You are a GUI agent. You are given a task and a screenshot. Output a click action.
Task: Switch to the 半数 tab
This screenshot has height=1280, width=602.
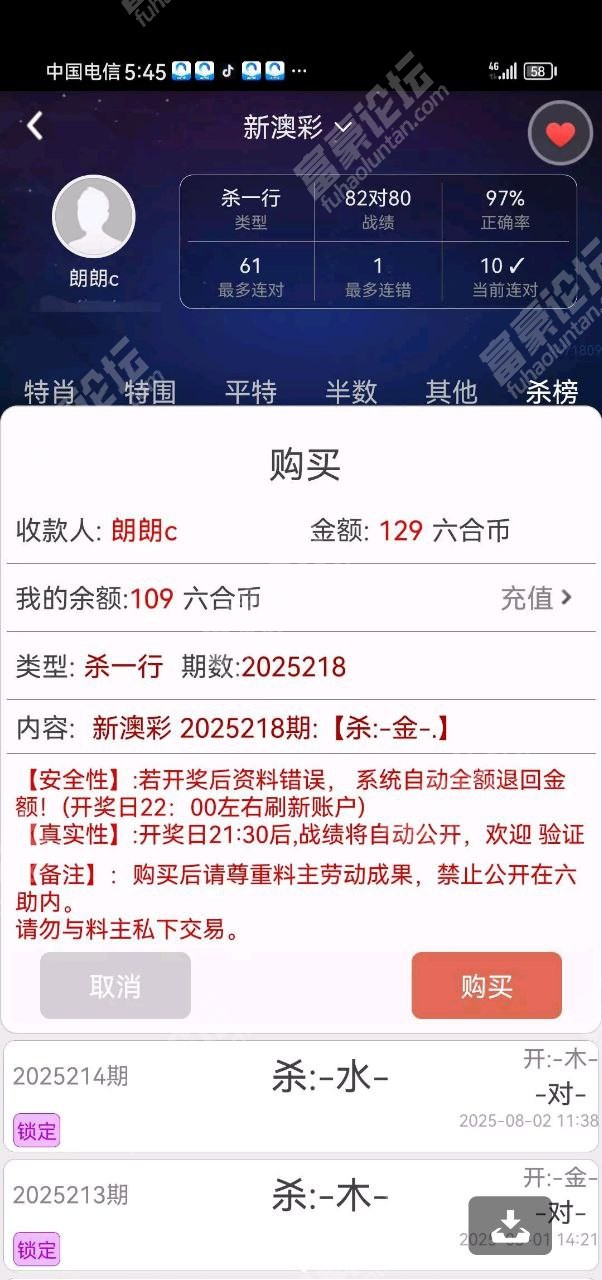coord(351,392)
